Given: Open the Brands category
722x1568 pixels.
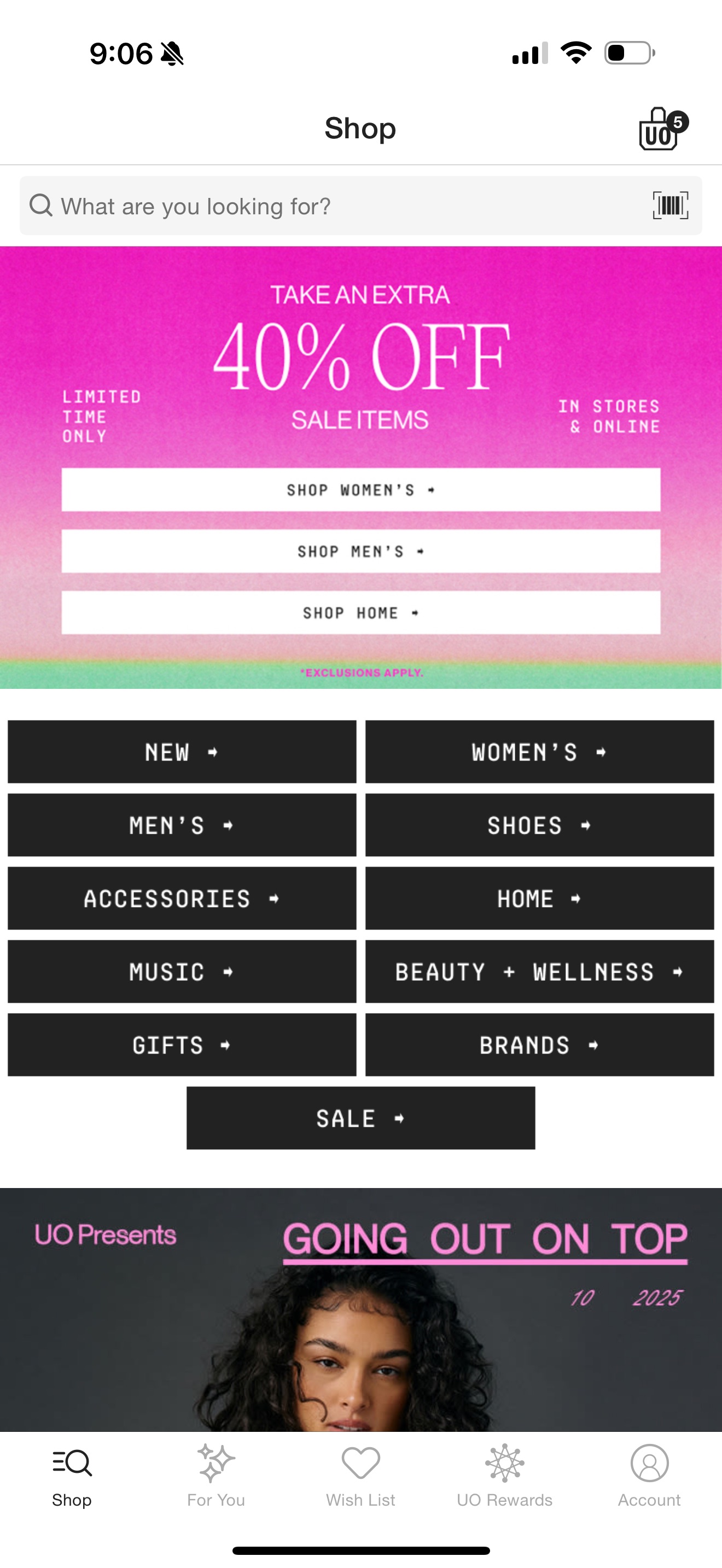Looking at the screenshot, I should pos(539,1045).
